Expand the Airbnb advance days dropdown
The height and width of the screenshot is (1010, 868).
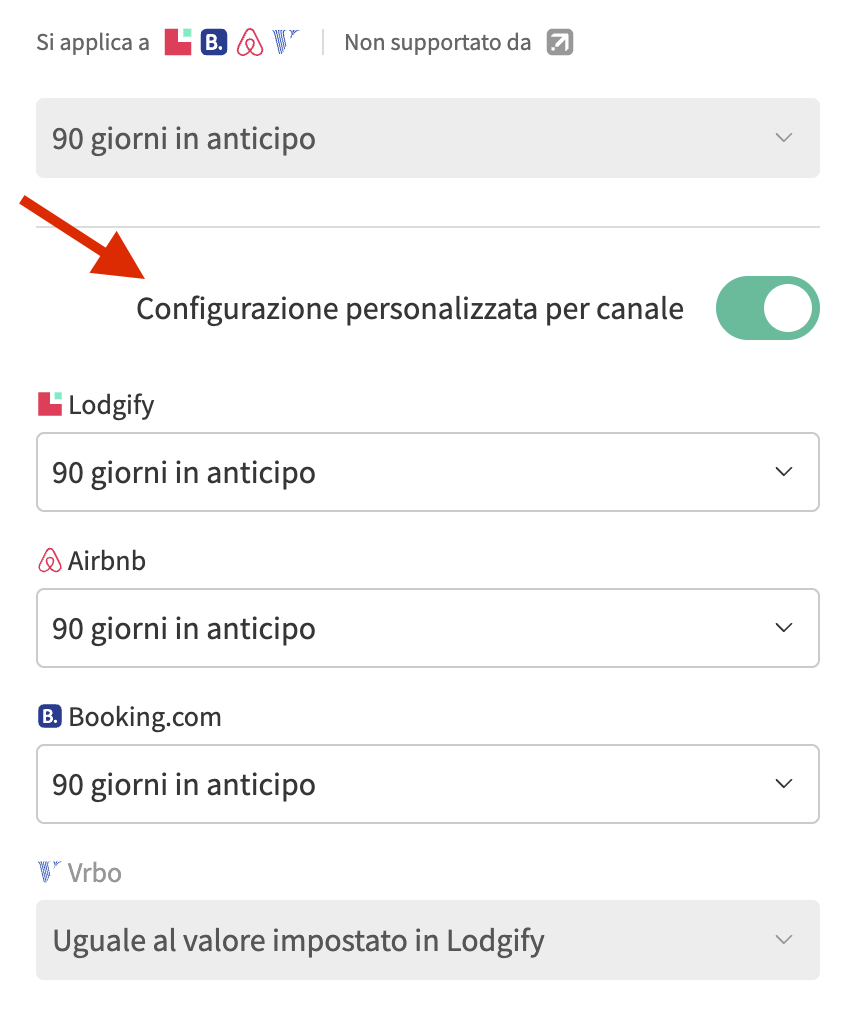[428, 628]
